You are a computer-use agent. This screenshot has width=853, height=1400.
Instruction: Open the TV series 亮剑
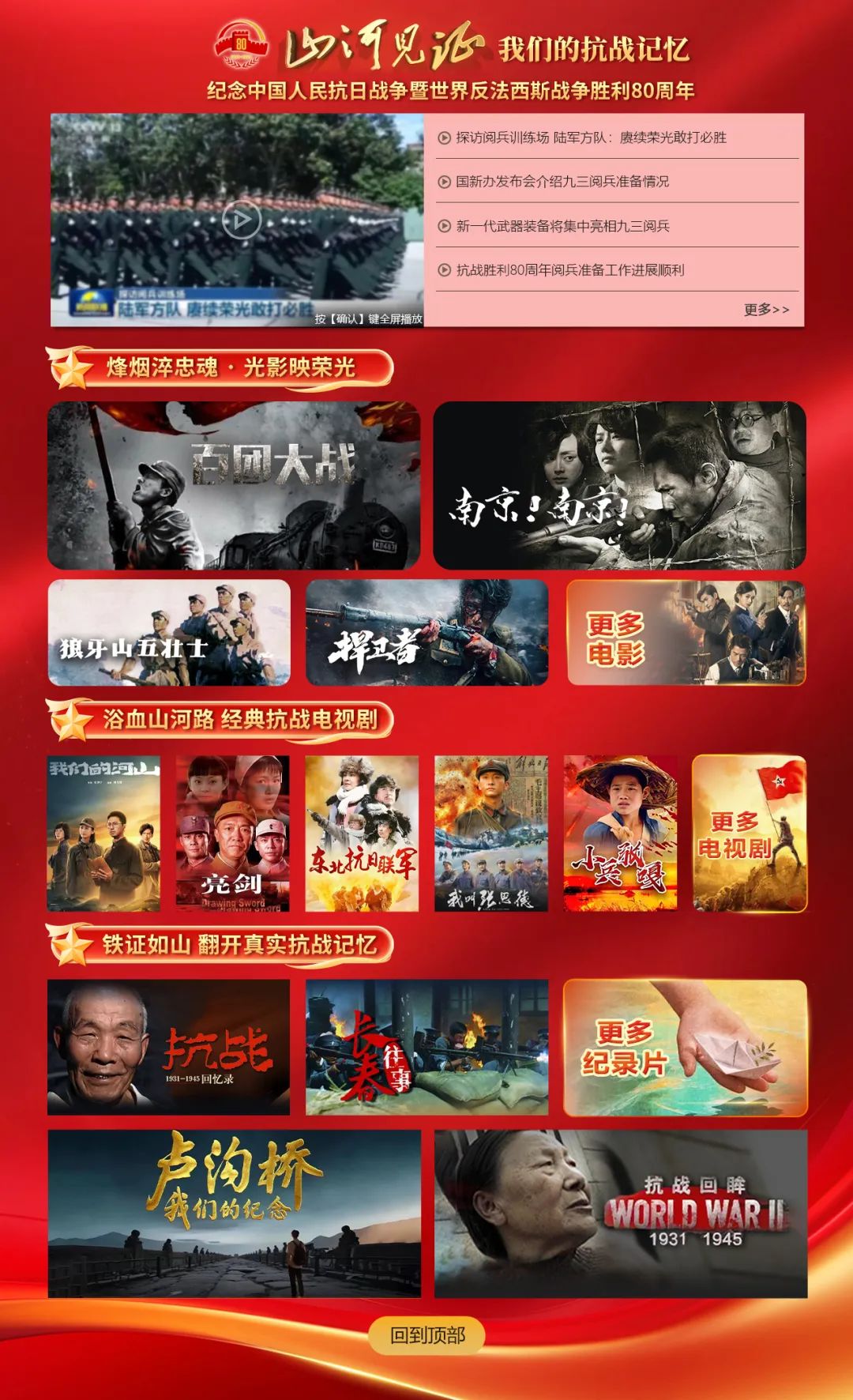click(x=232, y=833)
